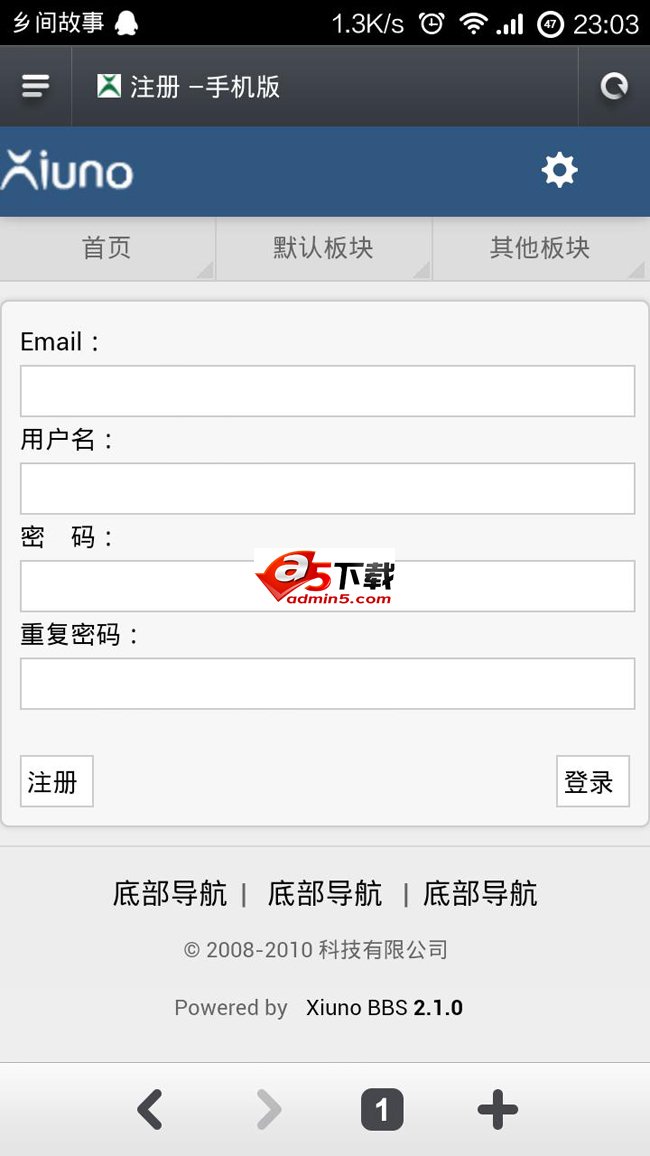The height and width of the screenshot is (1156, 650).
Task: Open the 默认板块 tab
Action: 323,248
